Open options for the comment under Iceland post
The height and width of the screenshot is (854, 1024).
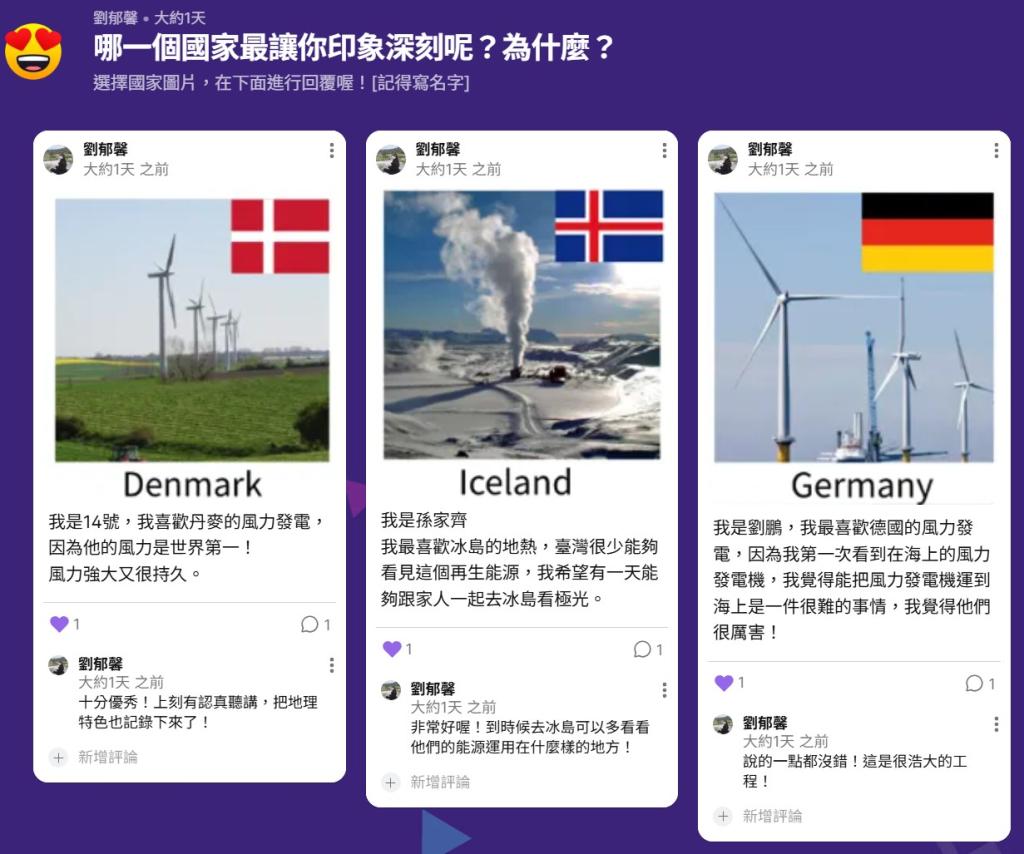coord(663,690)
